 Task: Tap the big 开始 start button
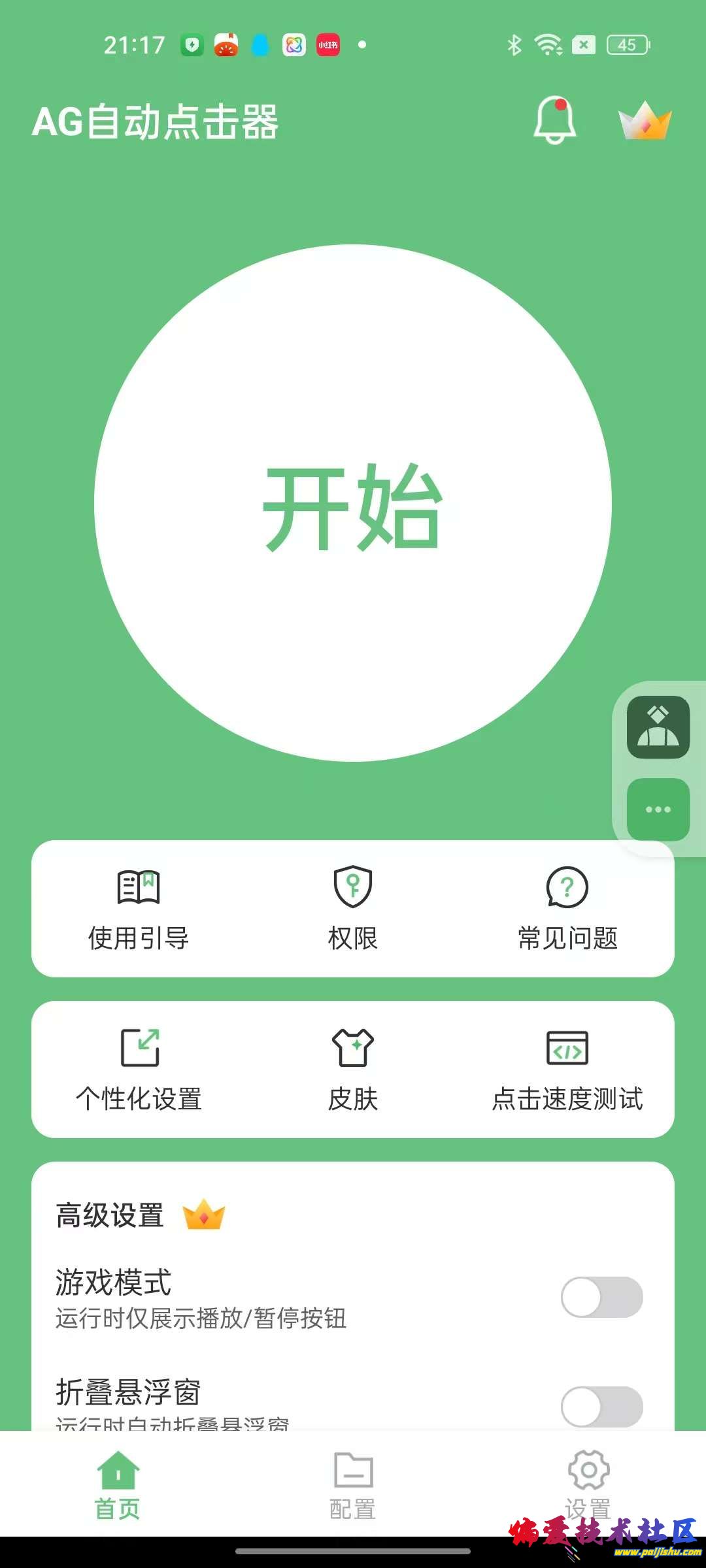pos(353,503)
